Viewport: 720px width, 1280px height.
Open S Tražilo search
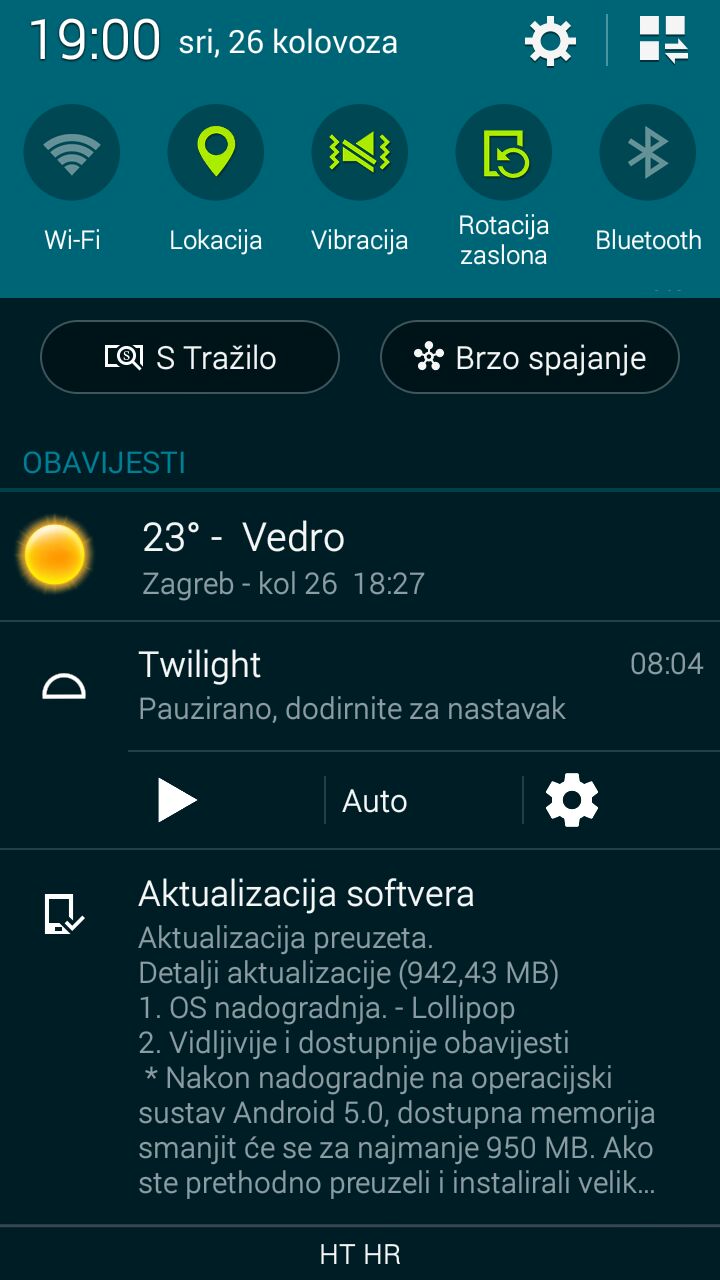coord(190,357)
